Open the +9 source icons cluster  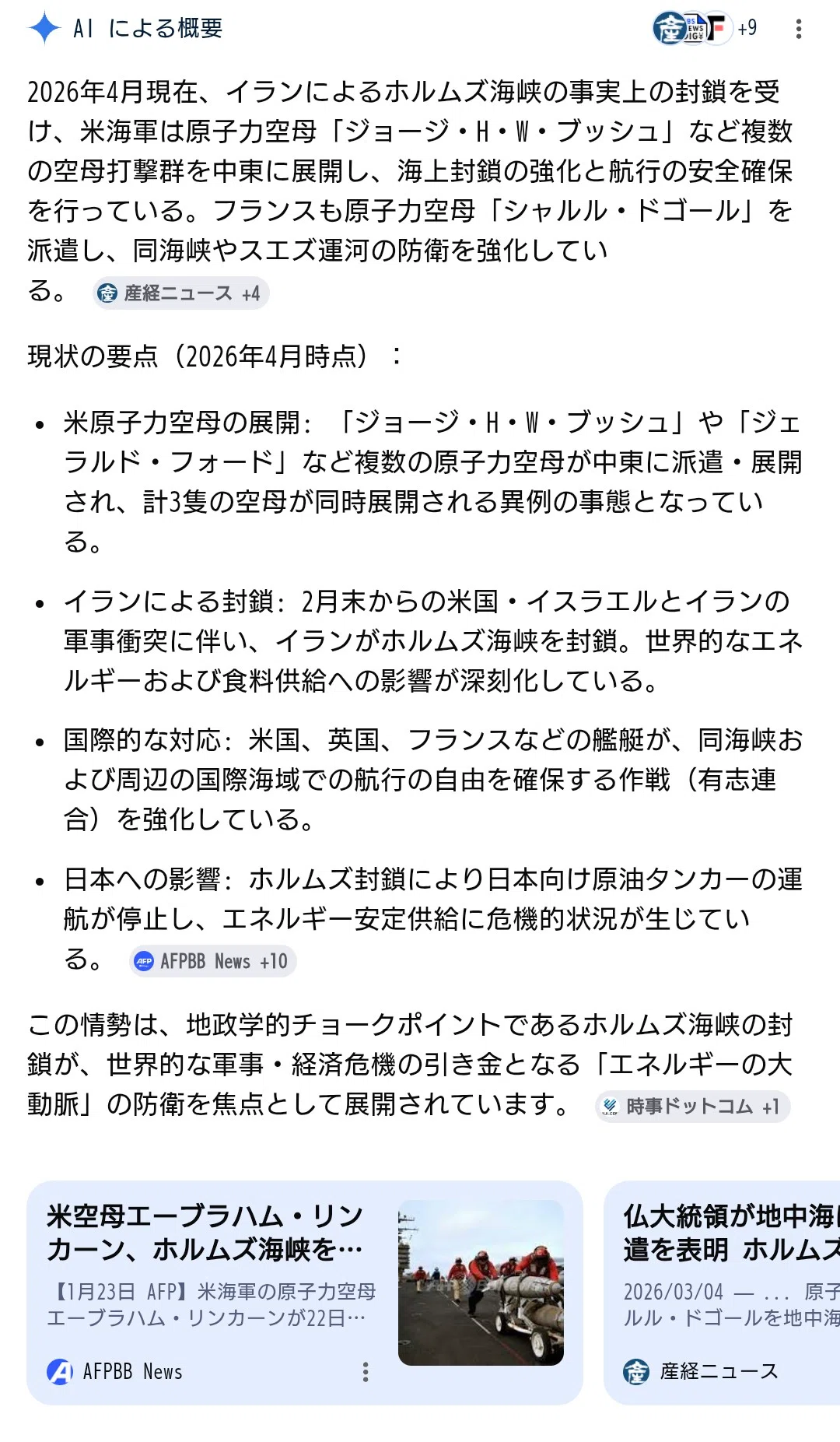coord(705,29)
